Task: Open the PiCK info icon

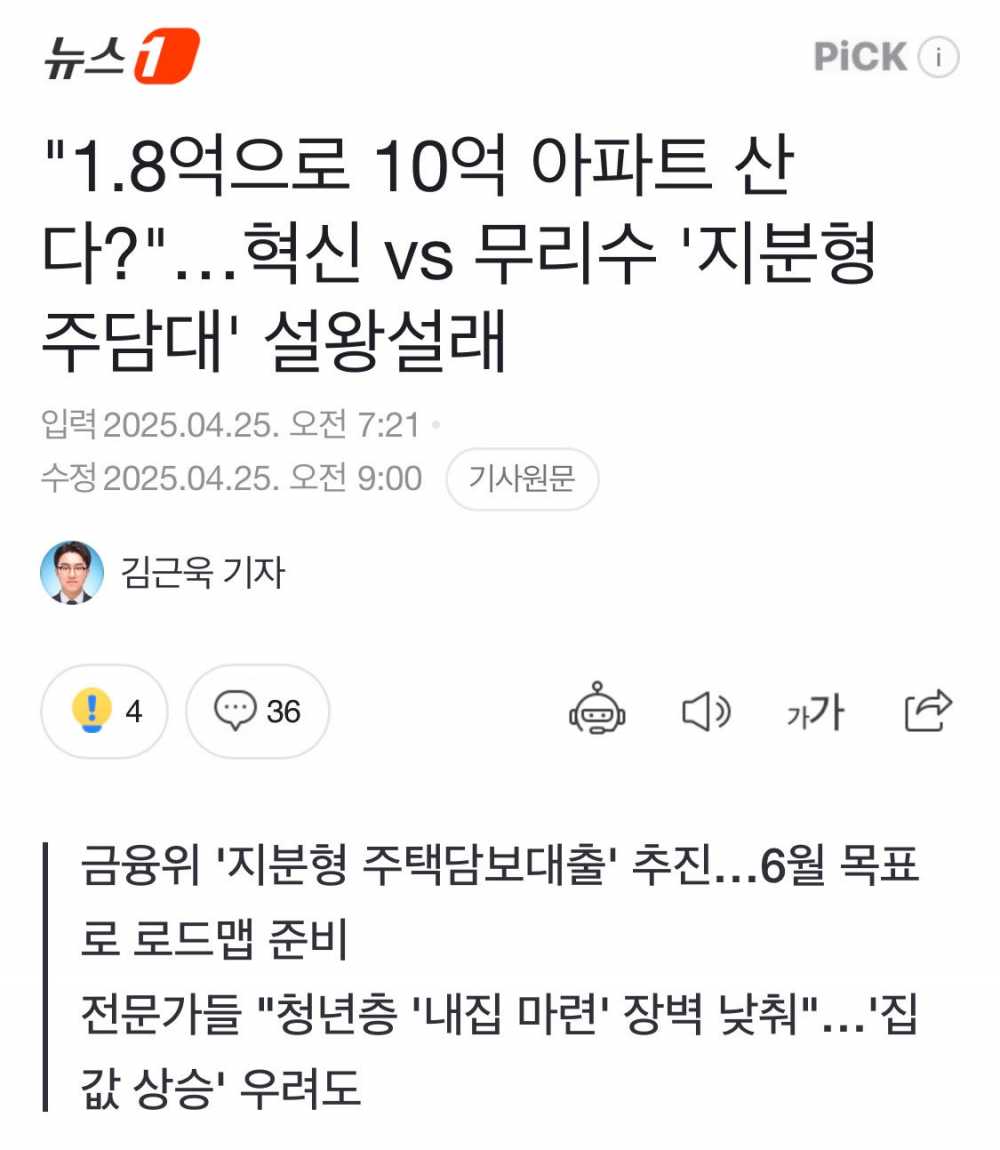Action: coord(938,57)
